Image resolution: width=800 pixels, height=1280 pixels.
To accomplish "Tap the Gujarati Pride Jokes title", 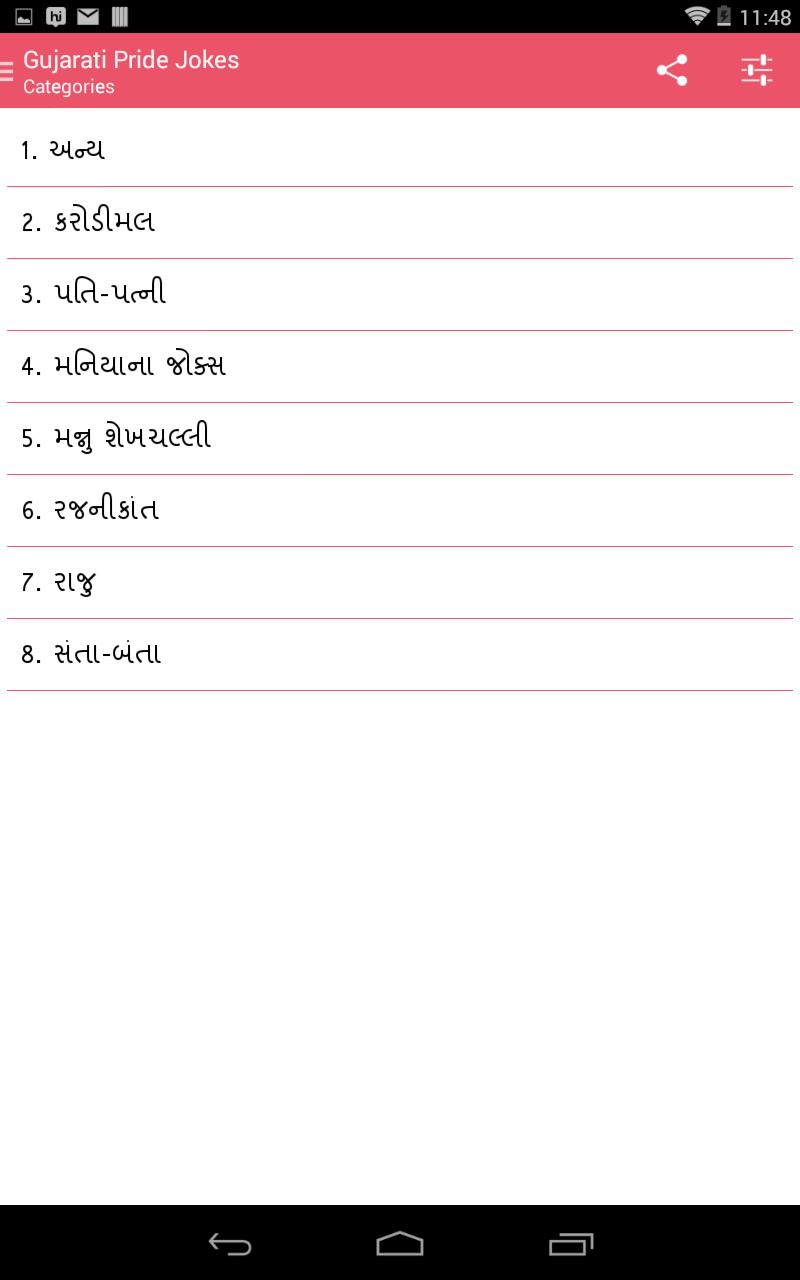I will tap(132, 59).
